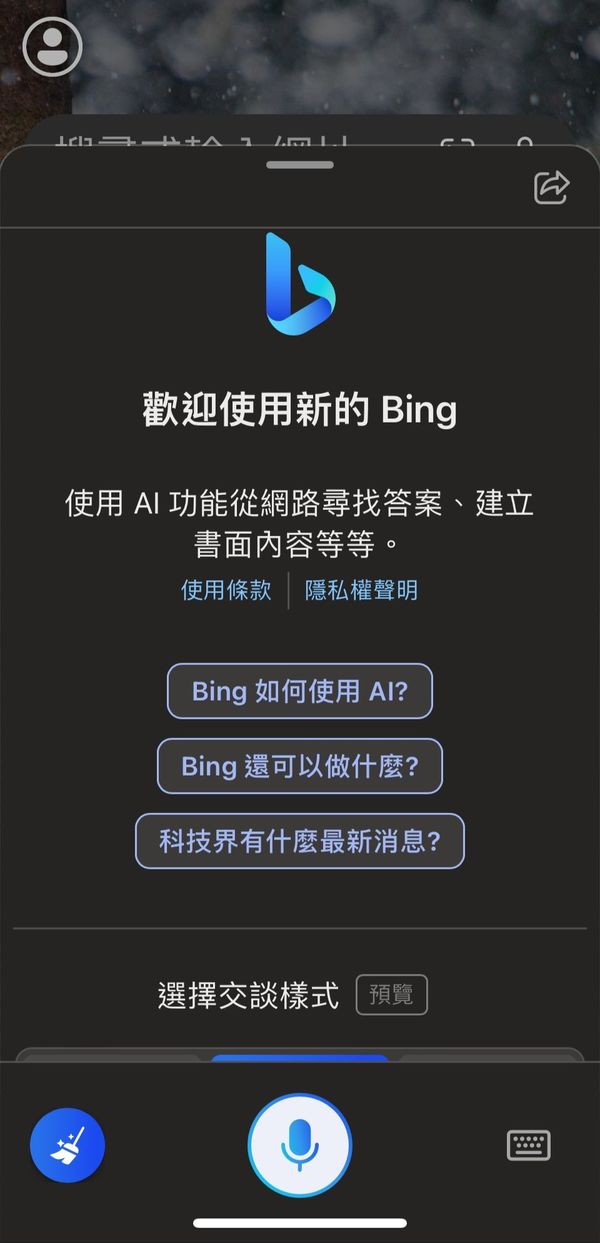This screenshot has width=600, height=1243.
Task: Choose the '科技界有什麼最新消息?' suggestion chip
Action: tap(300, 841)
